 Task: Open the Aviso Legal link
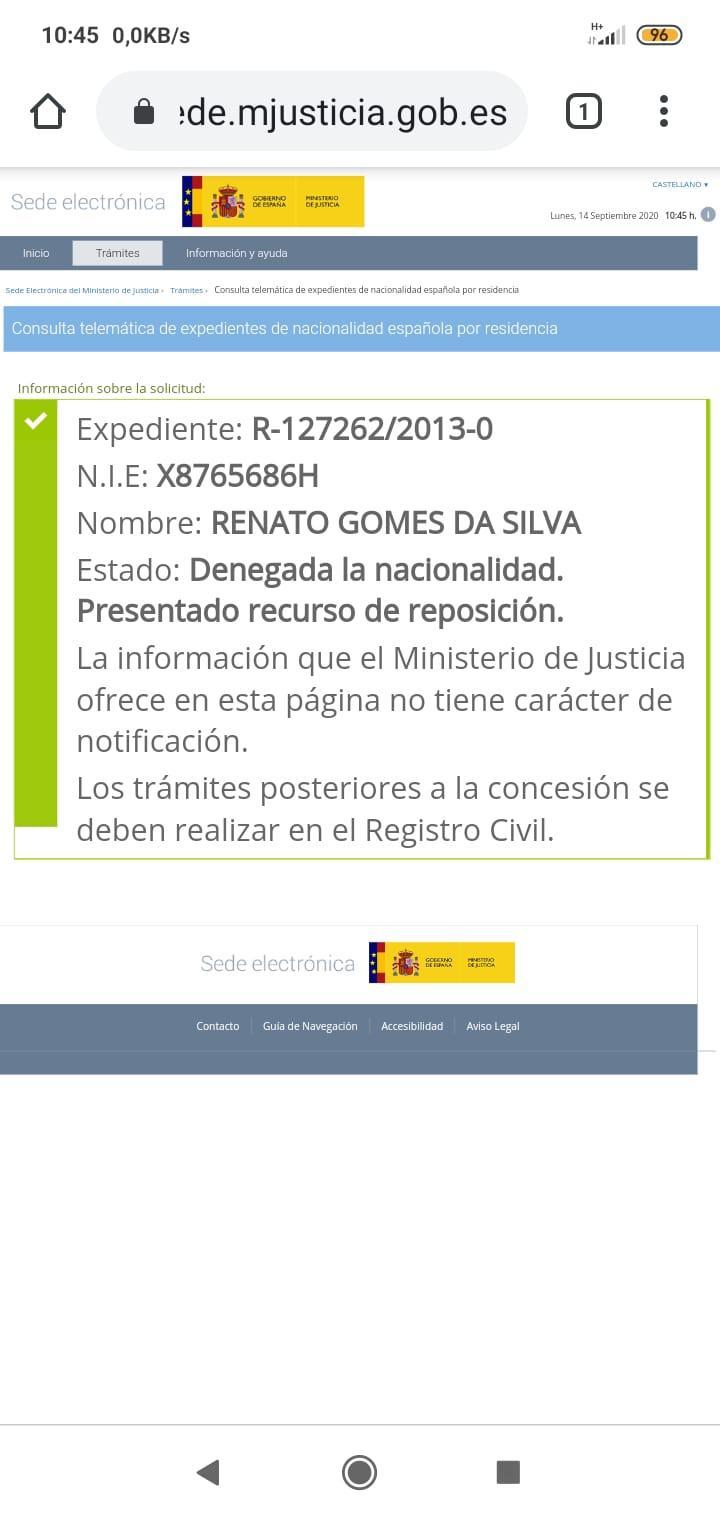point(493,1026)
